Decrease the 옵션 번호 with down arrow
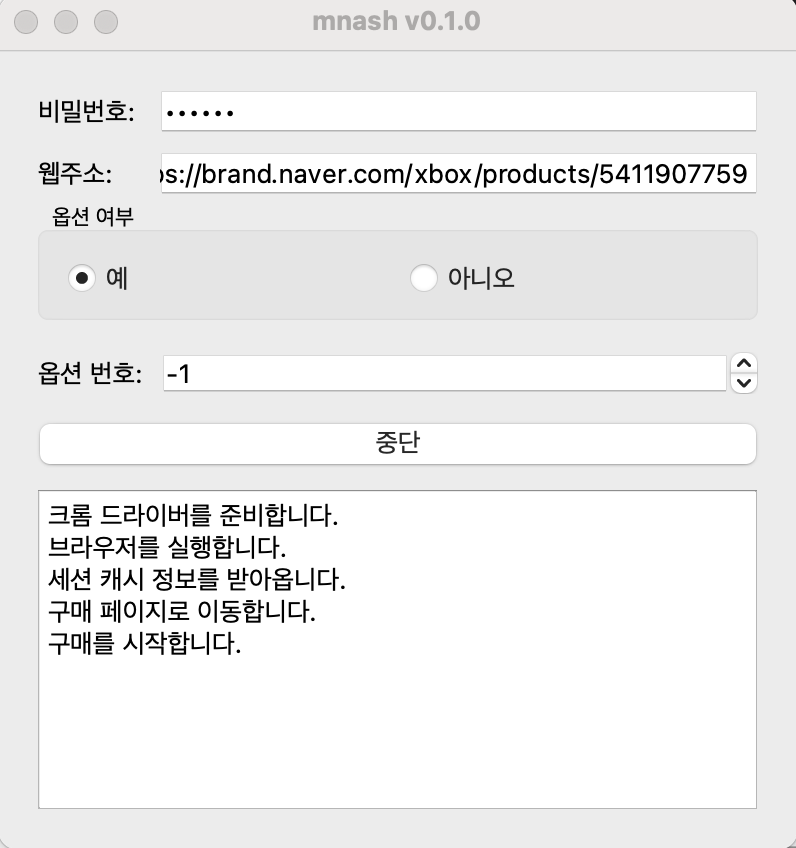 [x=745, y=383]
